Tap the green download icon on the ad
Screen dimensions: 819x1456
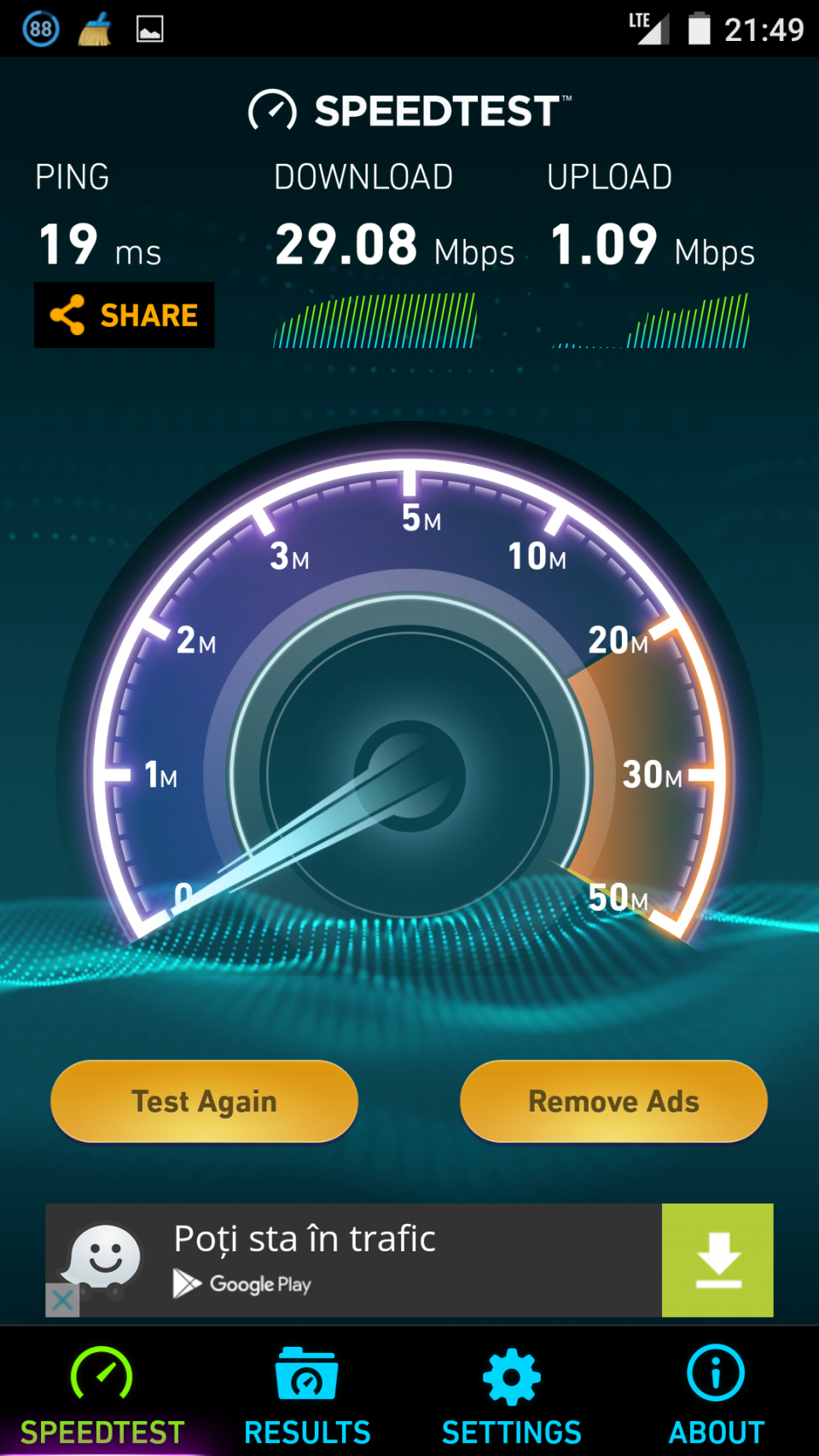point(717,1260)
